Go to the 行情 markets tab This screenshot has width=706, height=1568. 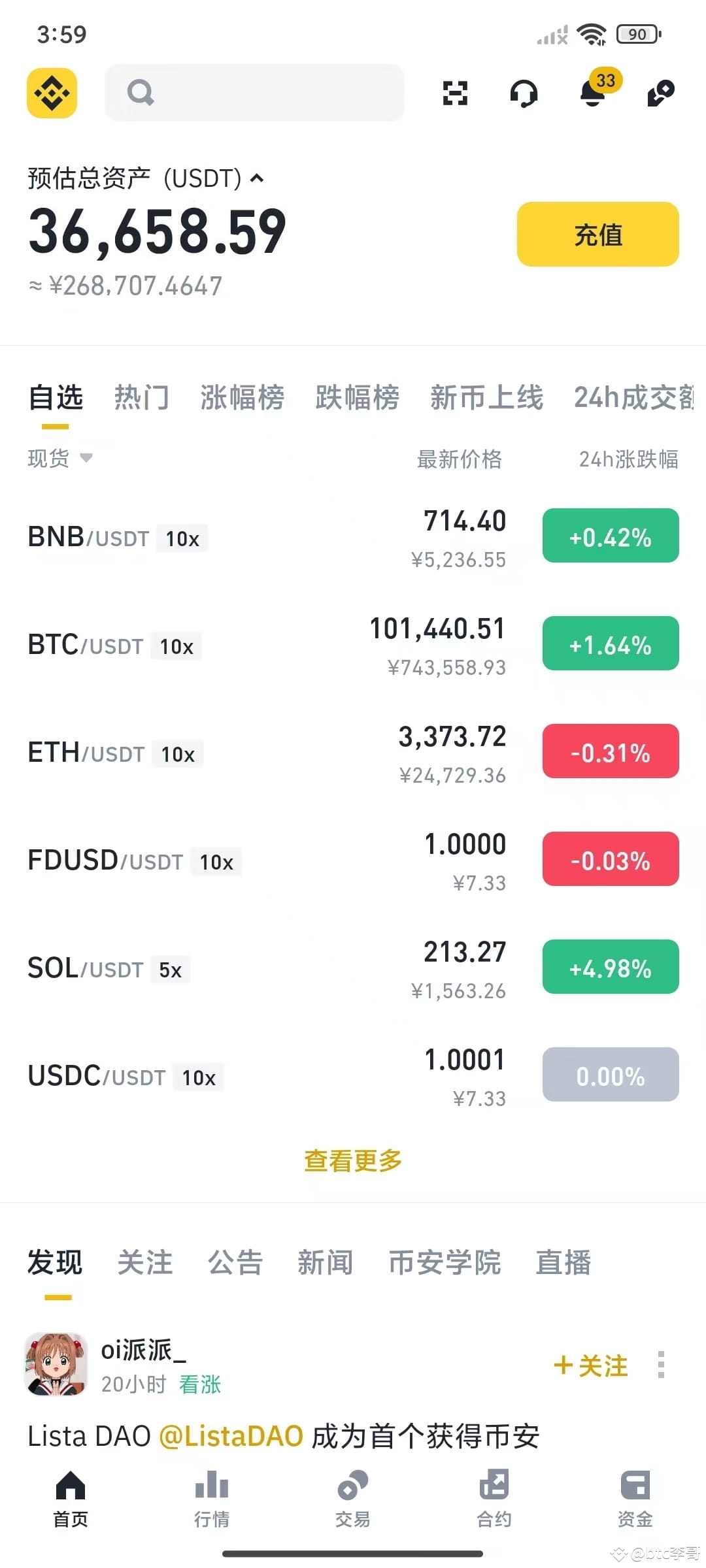coord(212,1499)
